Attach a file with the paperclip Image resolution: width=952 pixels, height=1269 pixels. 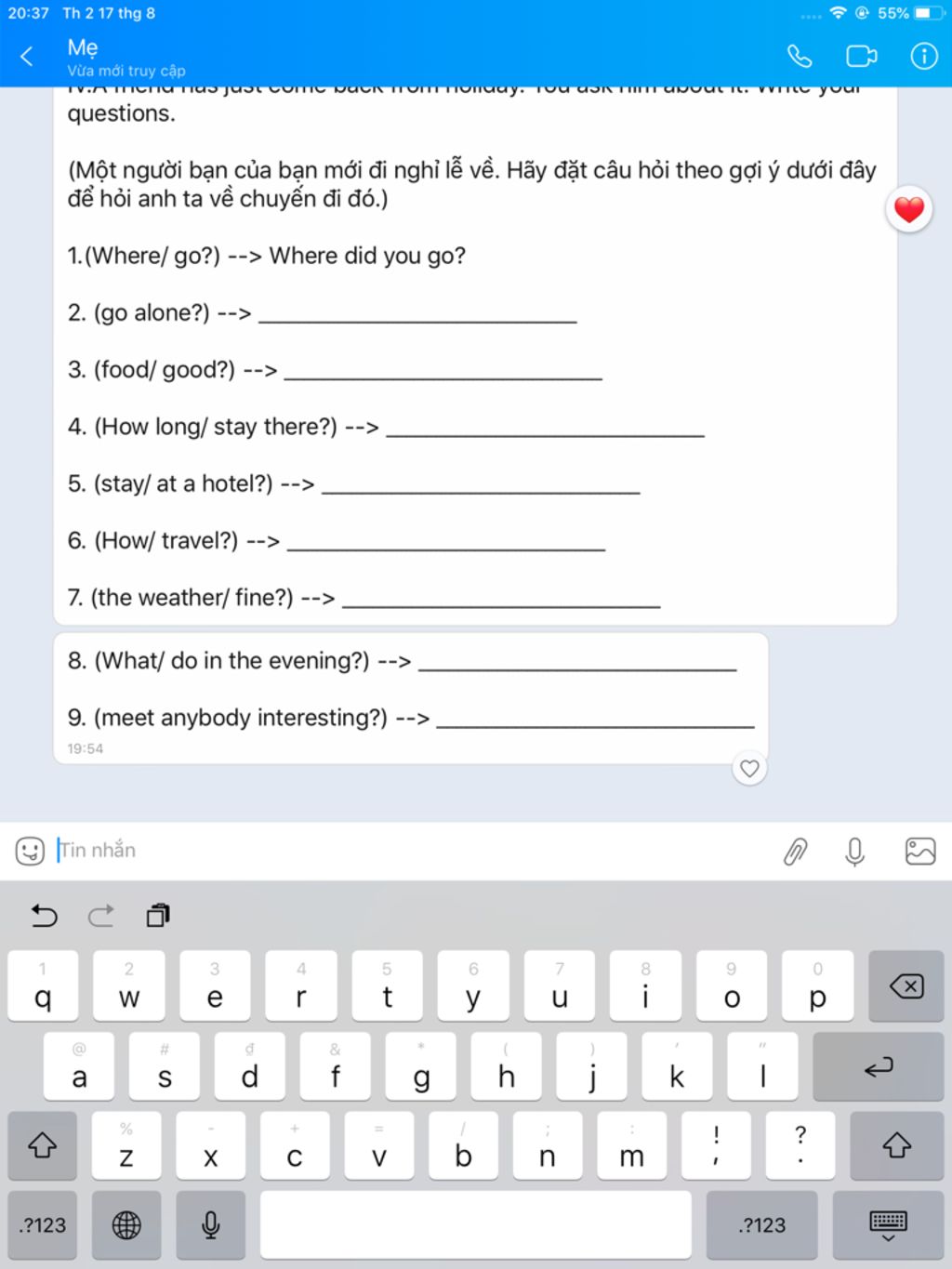click(796, 851)
